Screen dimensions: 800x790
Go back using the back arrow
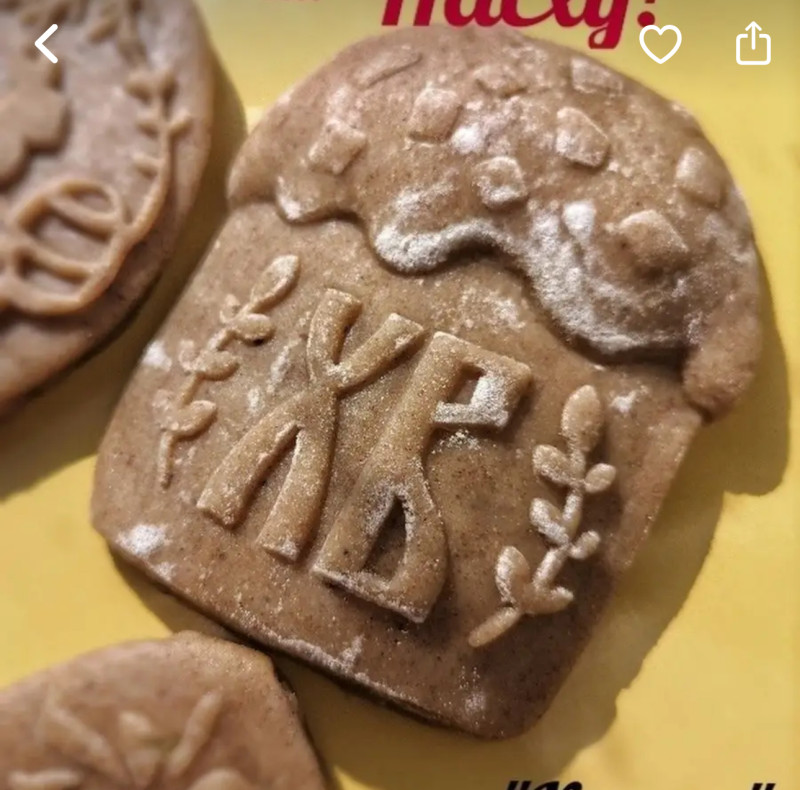[46, 44]
